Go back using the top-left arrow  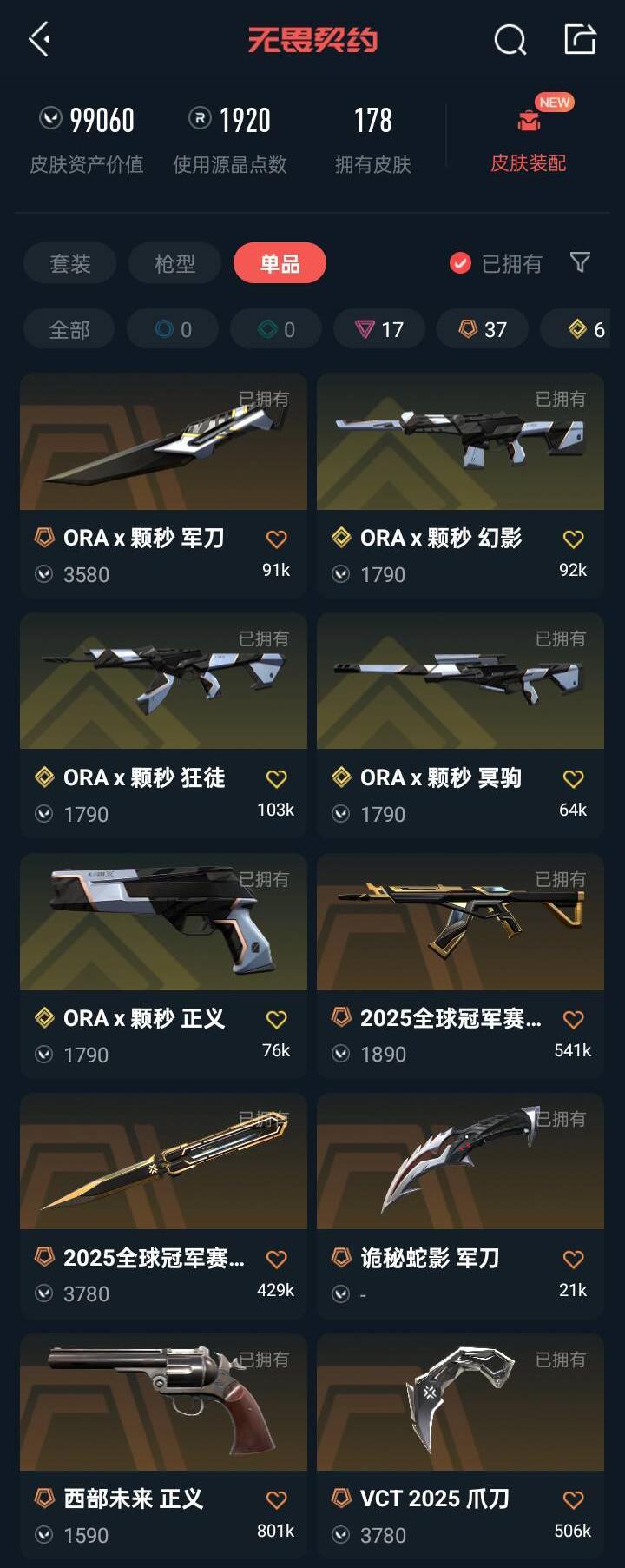click(x=39, y=39)
